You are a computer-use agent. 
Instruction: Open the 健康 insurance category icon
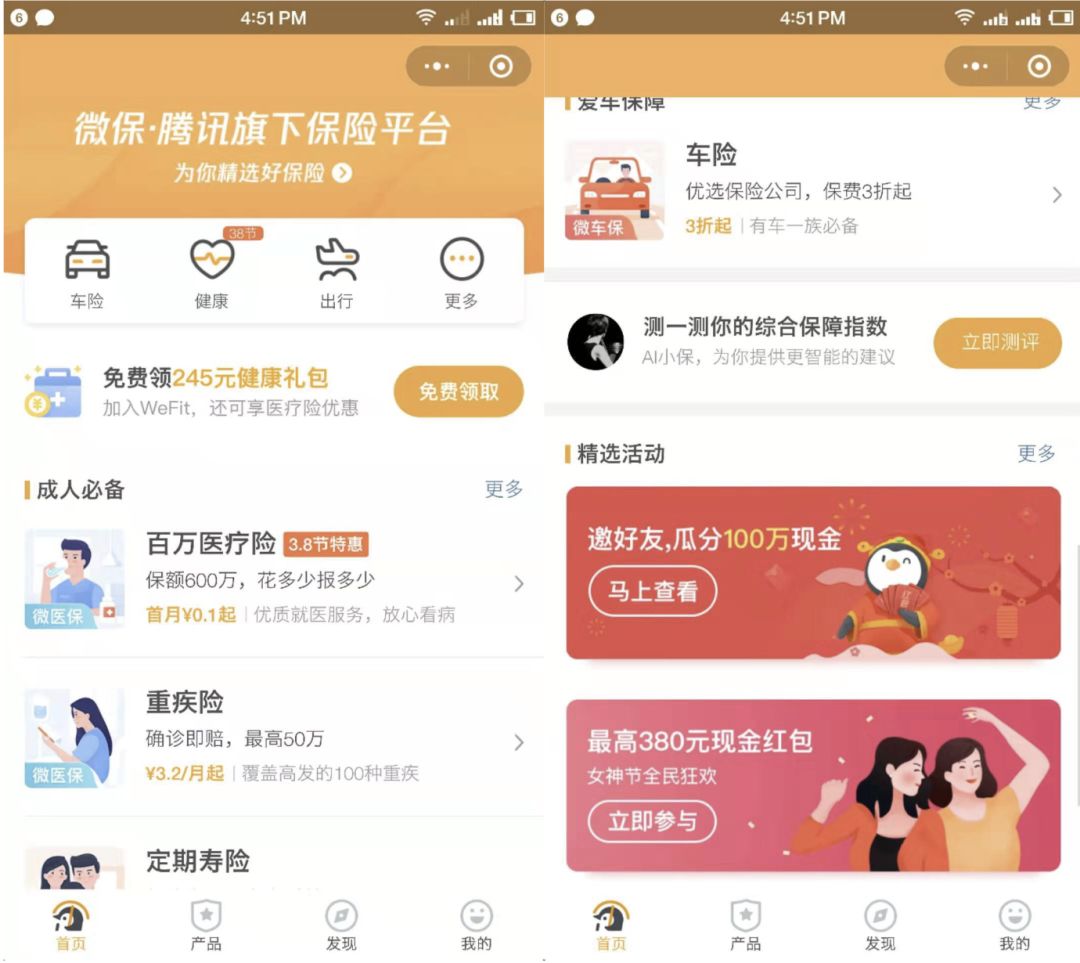point(212,272)
